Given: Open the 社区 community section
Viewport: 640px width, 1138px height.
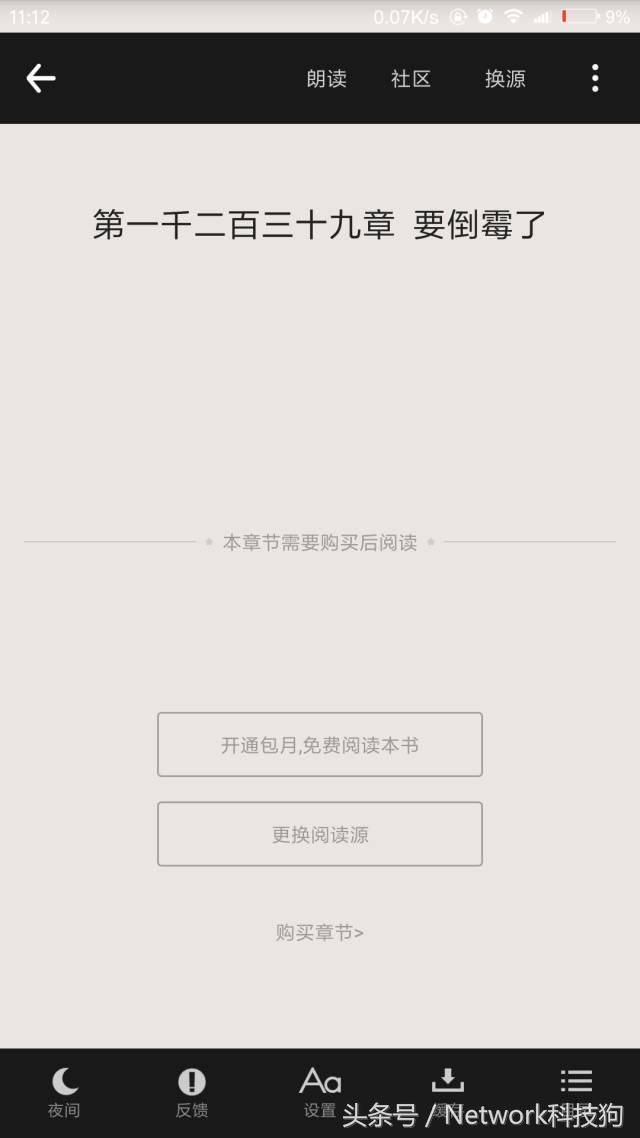Looking at the screenshot, I should pos(411,78).
